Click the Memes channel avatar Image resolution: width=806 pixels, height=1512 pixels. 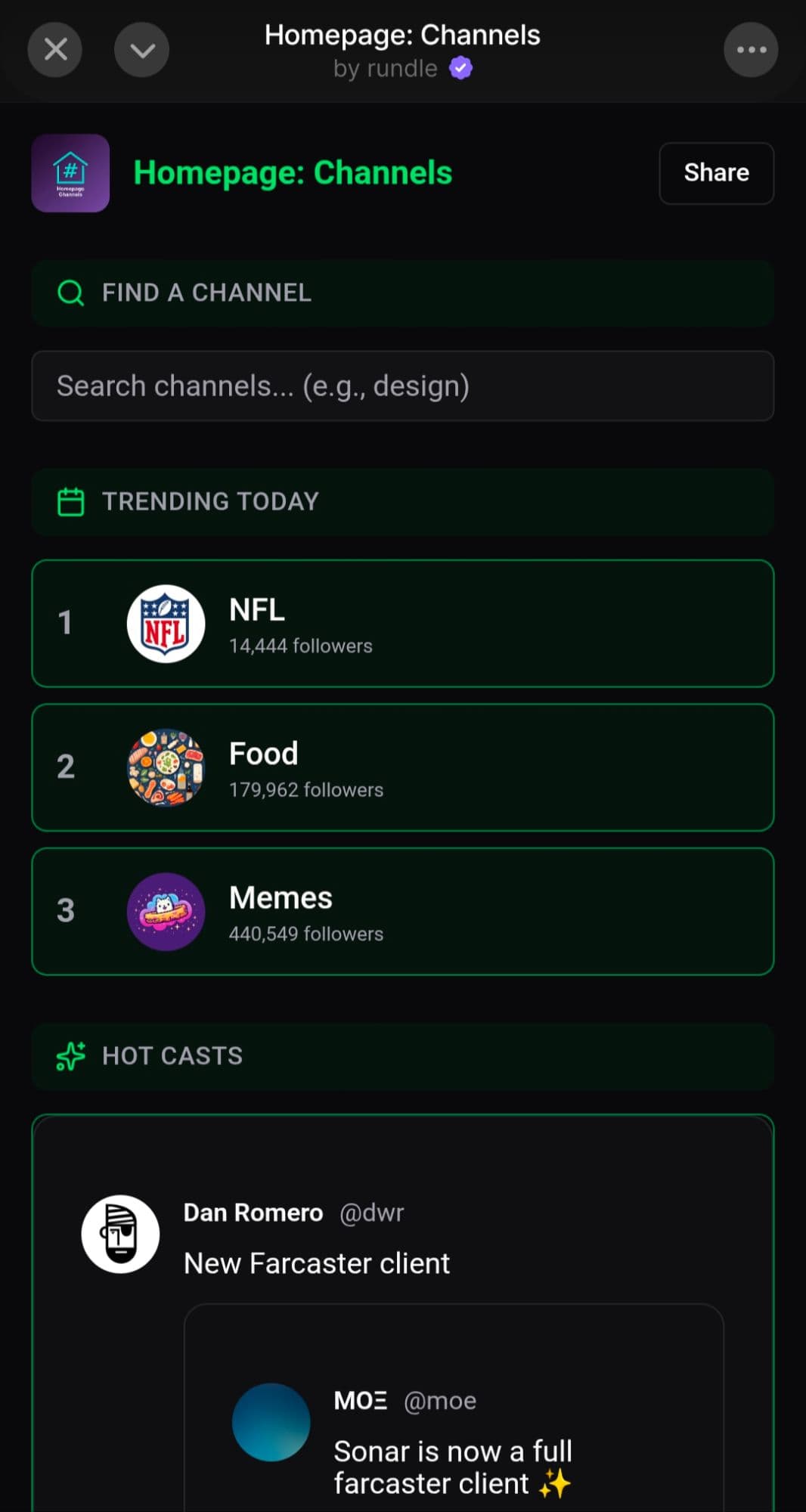click(x=166, y=912)
